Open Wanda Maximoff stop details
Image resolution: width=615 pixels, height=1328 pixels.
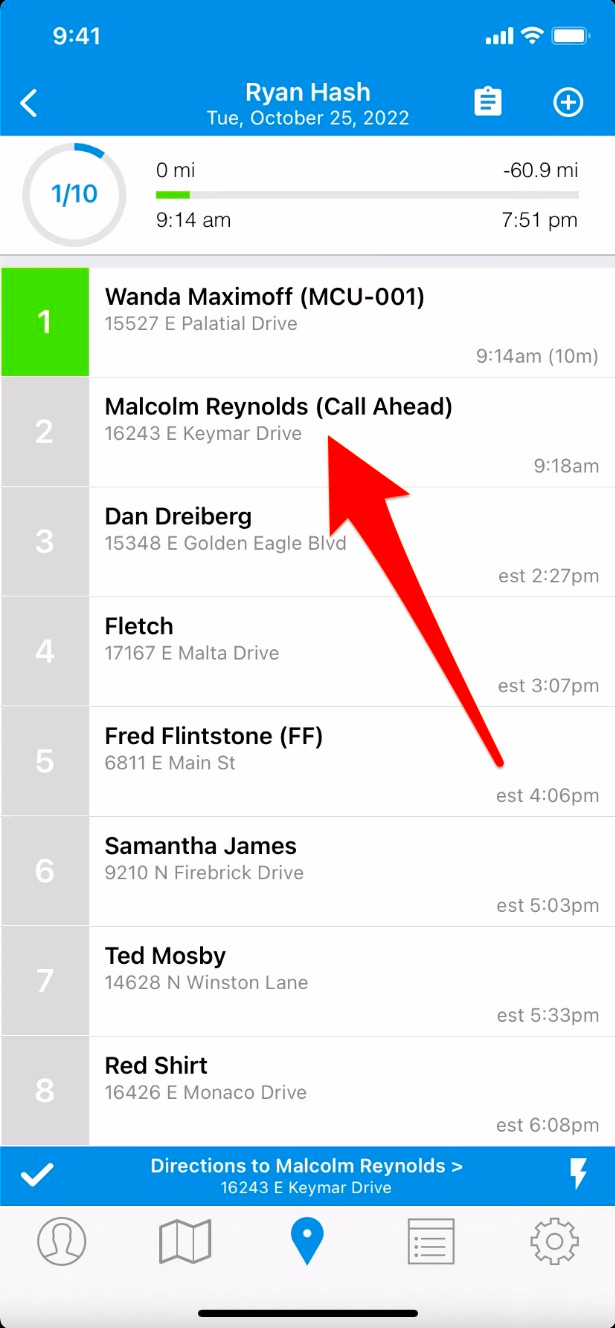pos(307,322)
